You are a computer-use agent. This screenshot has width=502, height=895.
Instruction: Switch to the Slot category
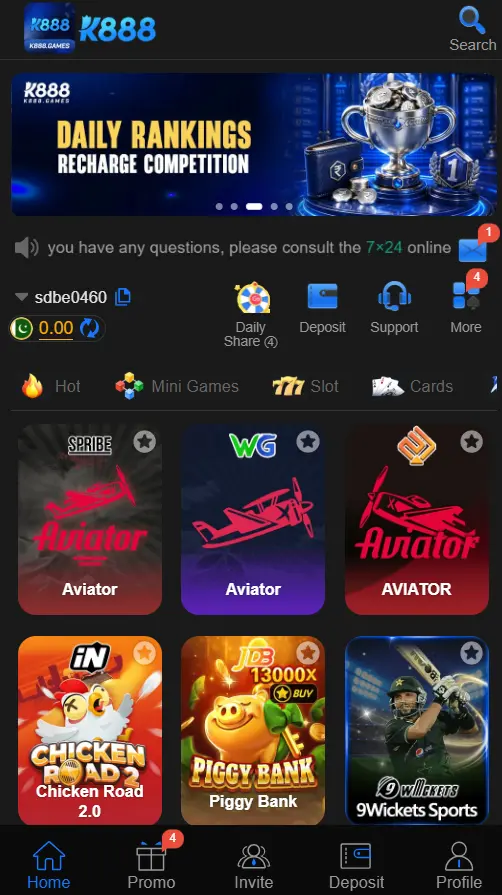(x=306, y=386)
